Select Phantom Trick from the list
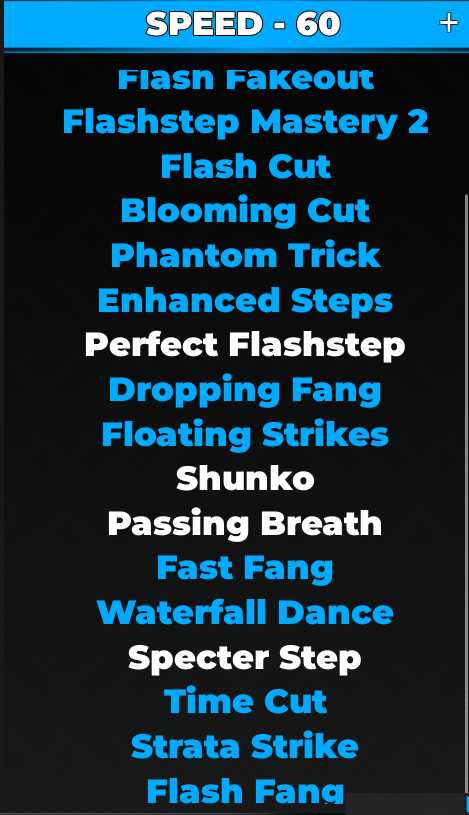Screen dimensions: 469x815 click(245, 256)
